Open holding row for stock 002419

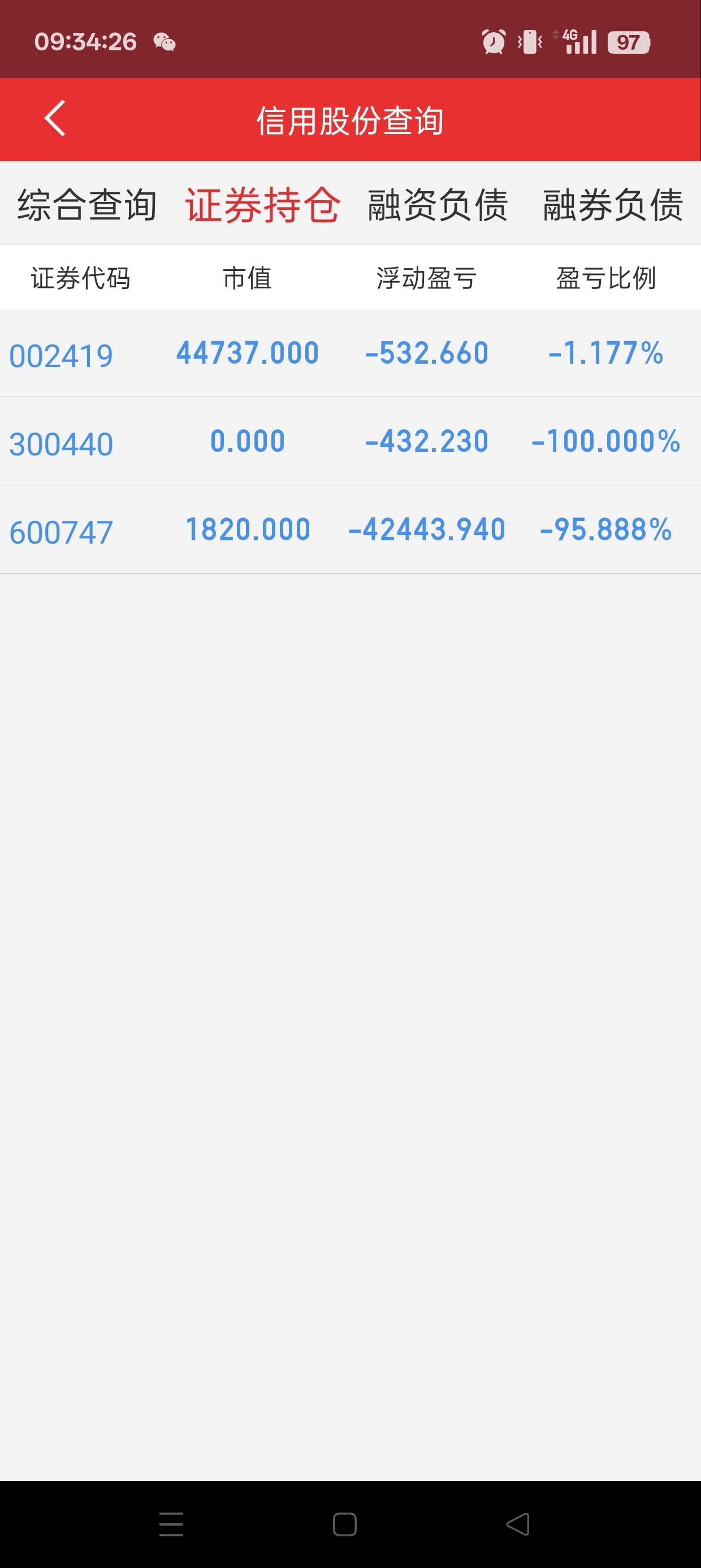pyautogui.click(x=350, y=353)
